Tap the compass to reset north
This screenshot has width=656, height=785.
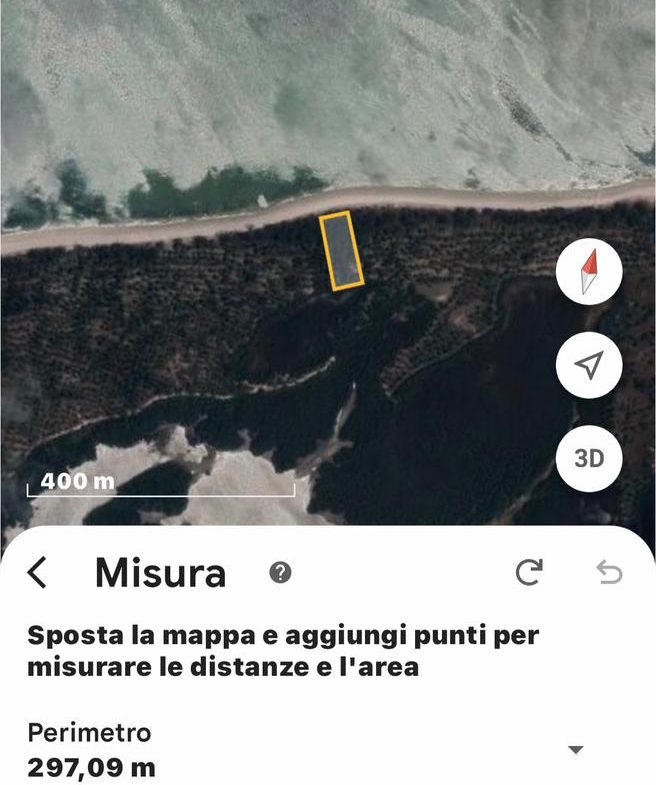pyautogui.click(x=589, y=272)
